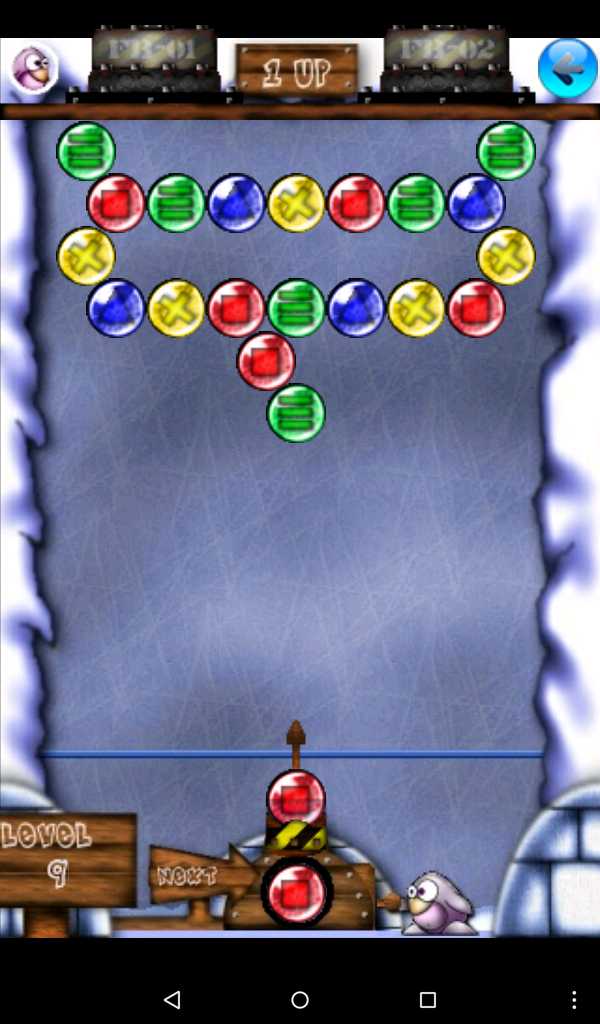Tap the blue back arrow button
Screen dimensions: 600x1024
[x=567, y=68]
